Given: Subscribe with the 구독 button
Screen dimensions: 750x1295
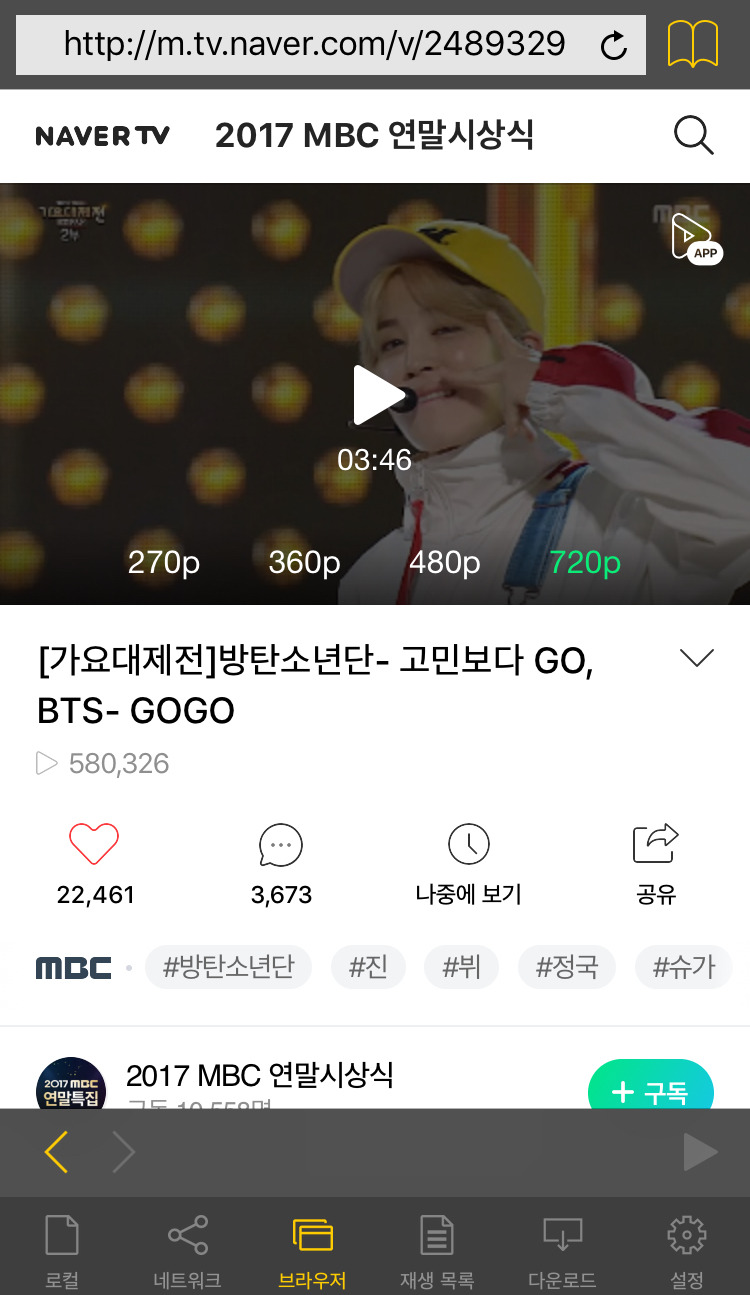Looking at the screenshot, I should pos(651,1090).
